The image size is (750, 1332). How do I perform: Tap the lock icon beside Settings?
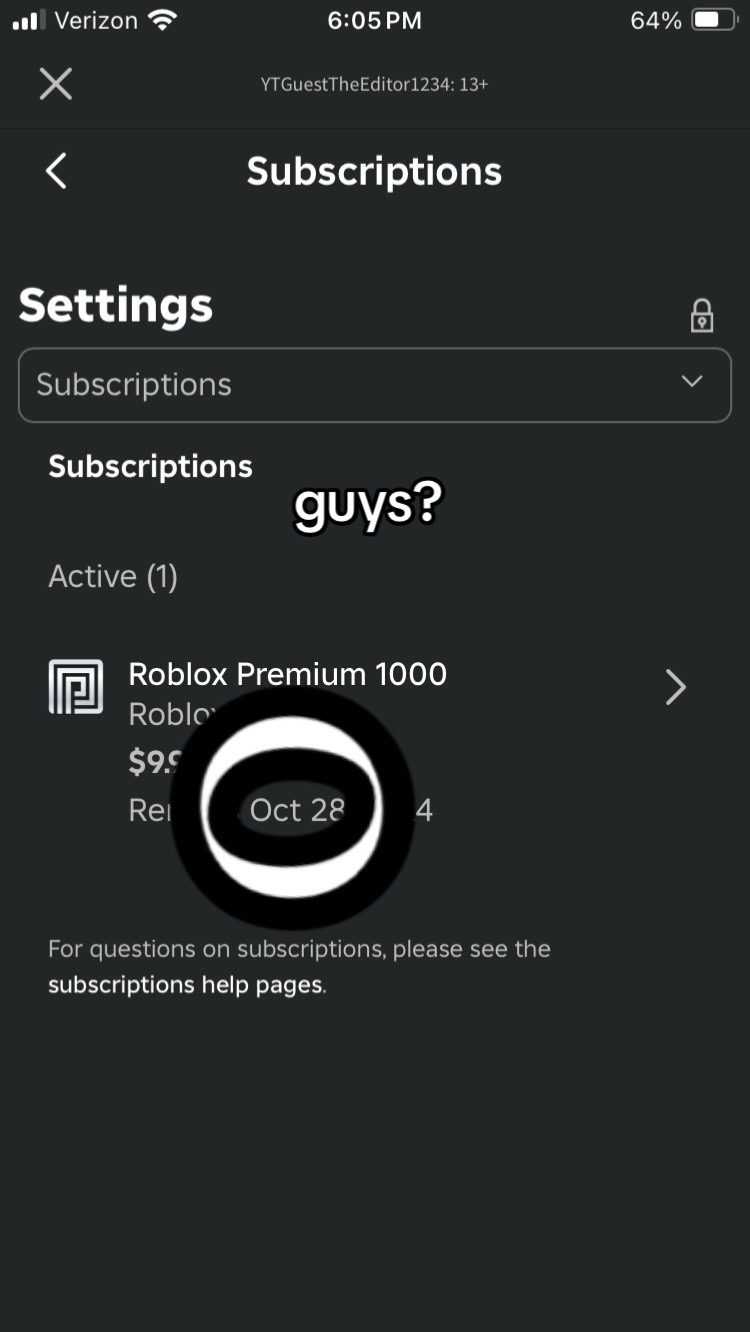(702, 316)
